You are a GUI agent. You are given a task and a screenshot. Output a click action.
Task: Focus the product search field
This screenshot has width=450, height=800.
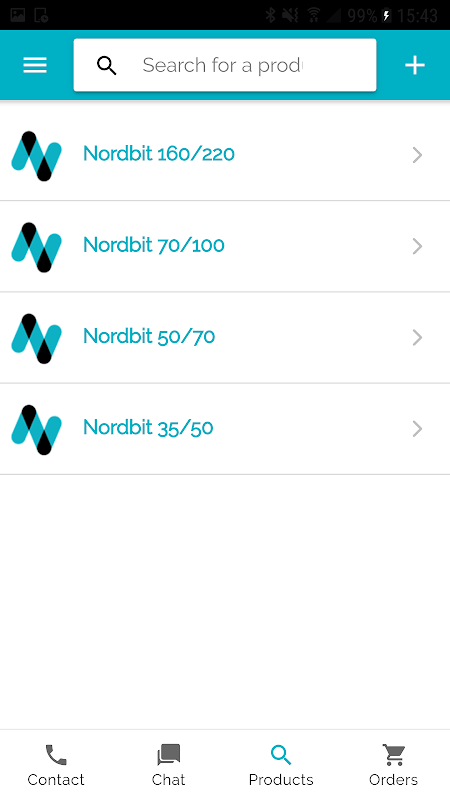click(225, 65)
